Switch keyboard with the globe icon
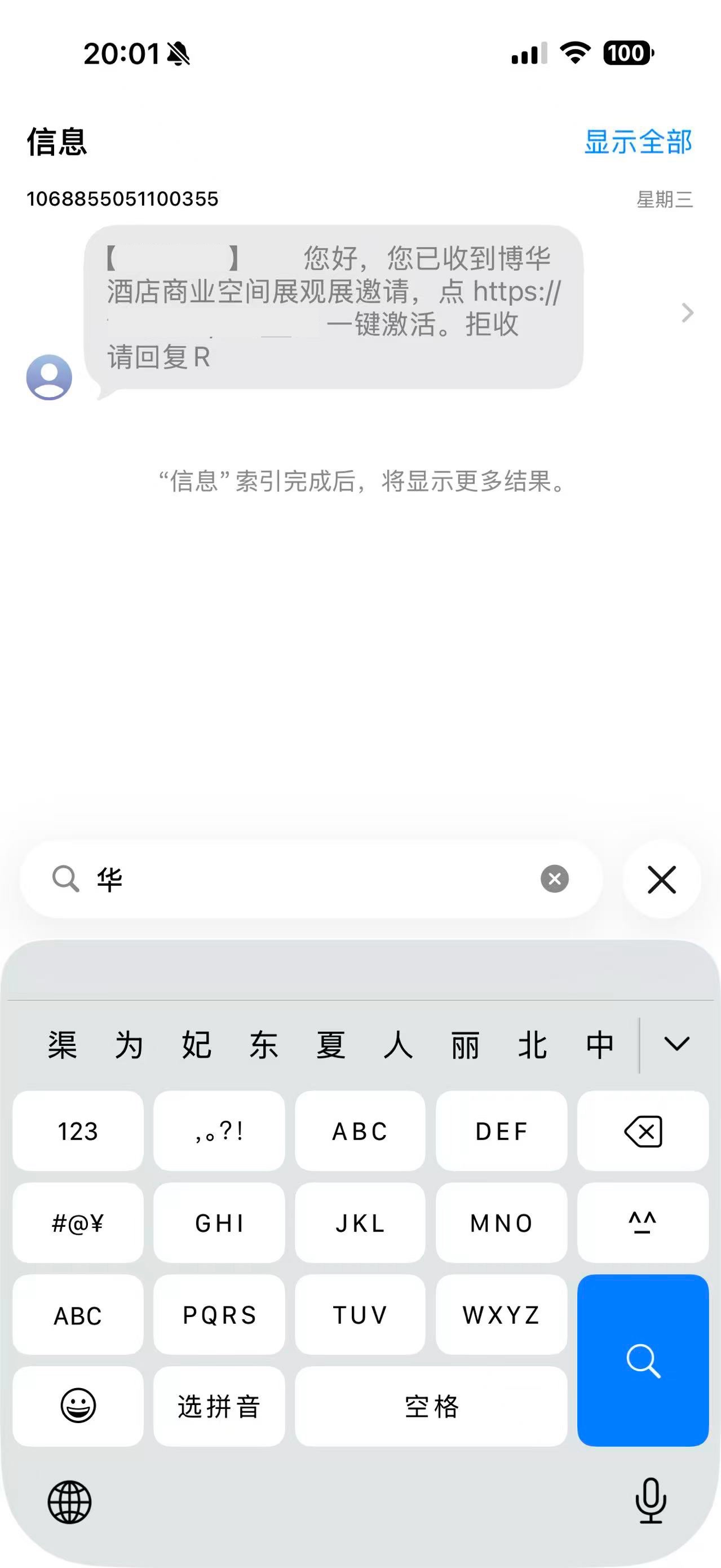Viewport: 721px width, 1568px height. pos(70,1502)
